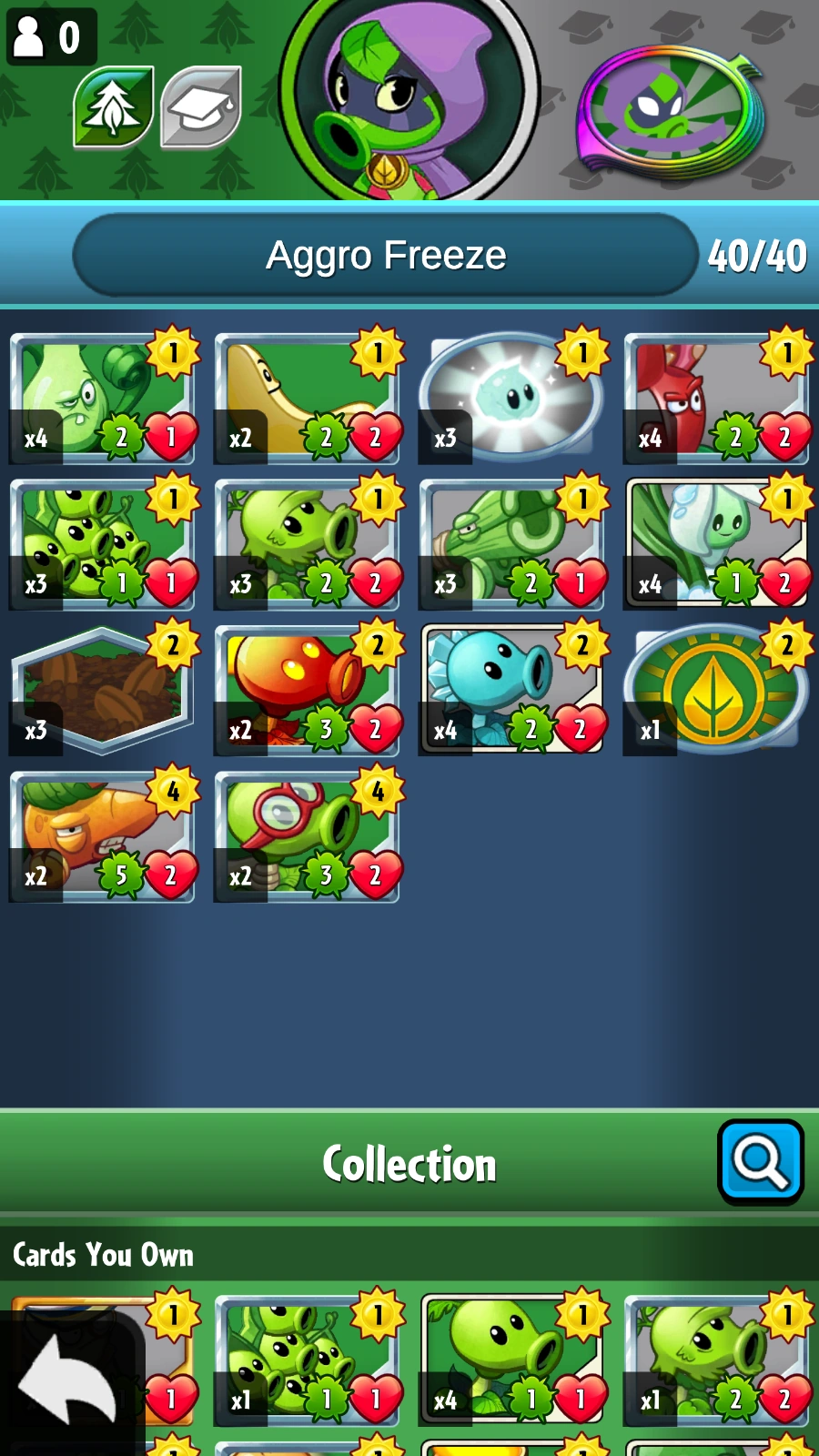Click the 40/40 deck card counter
The image size is (819, 1456).
(x=757, y=255)
